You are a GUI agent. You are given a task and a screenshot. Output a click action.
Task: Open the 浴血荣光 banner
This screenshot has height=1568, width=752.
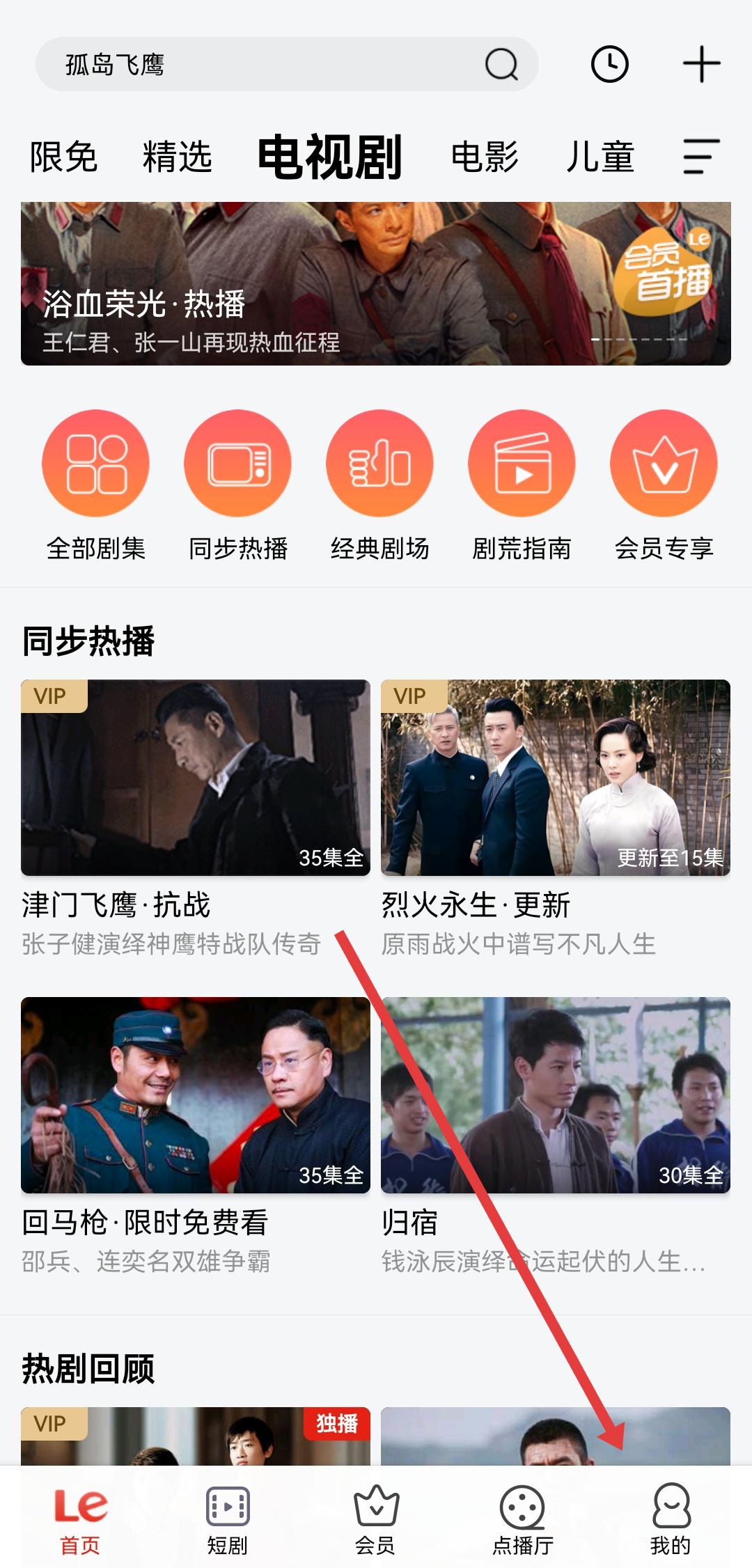(x=376, y=283)
